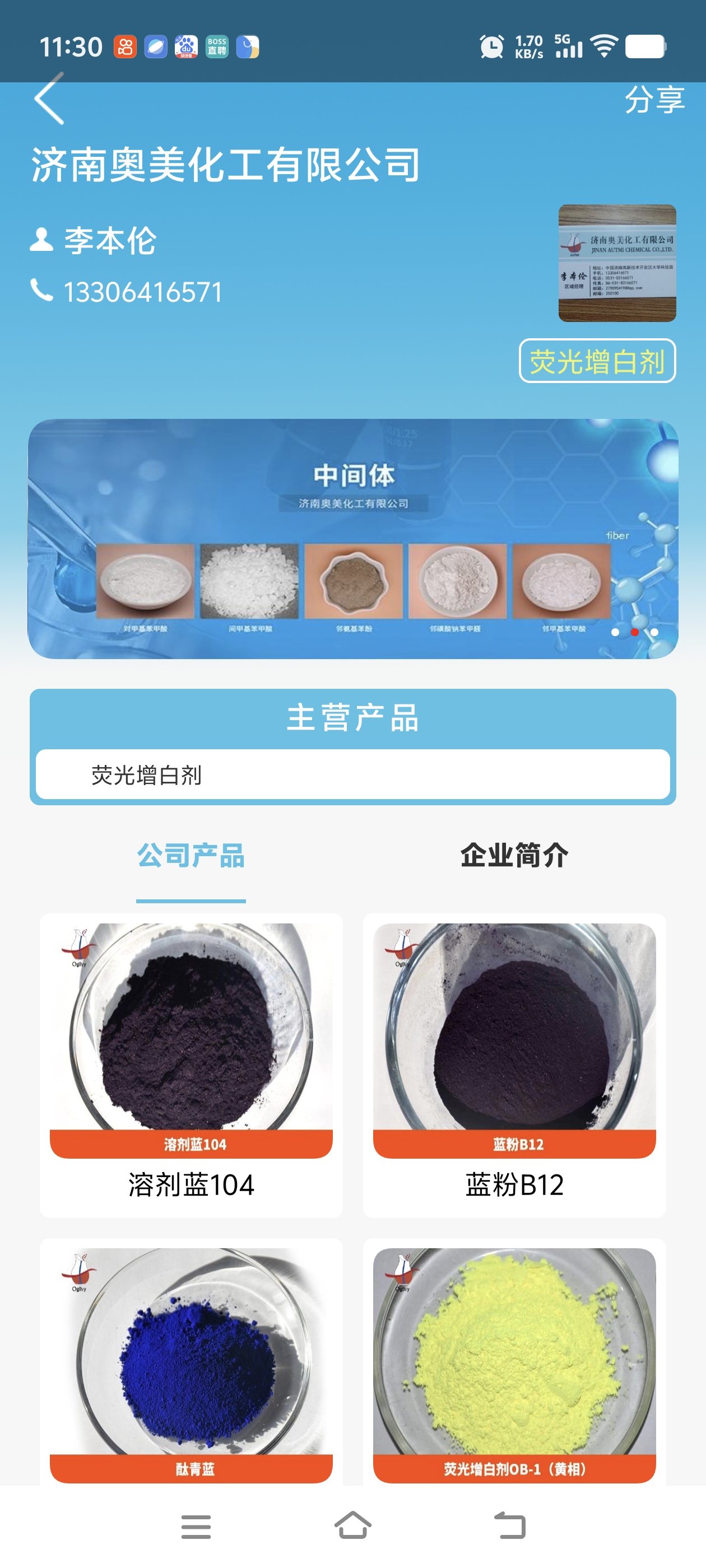The width and height of the screenshot is (706, 1568).
Task: Open the business card photo
Action: [x=616, y=263]
